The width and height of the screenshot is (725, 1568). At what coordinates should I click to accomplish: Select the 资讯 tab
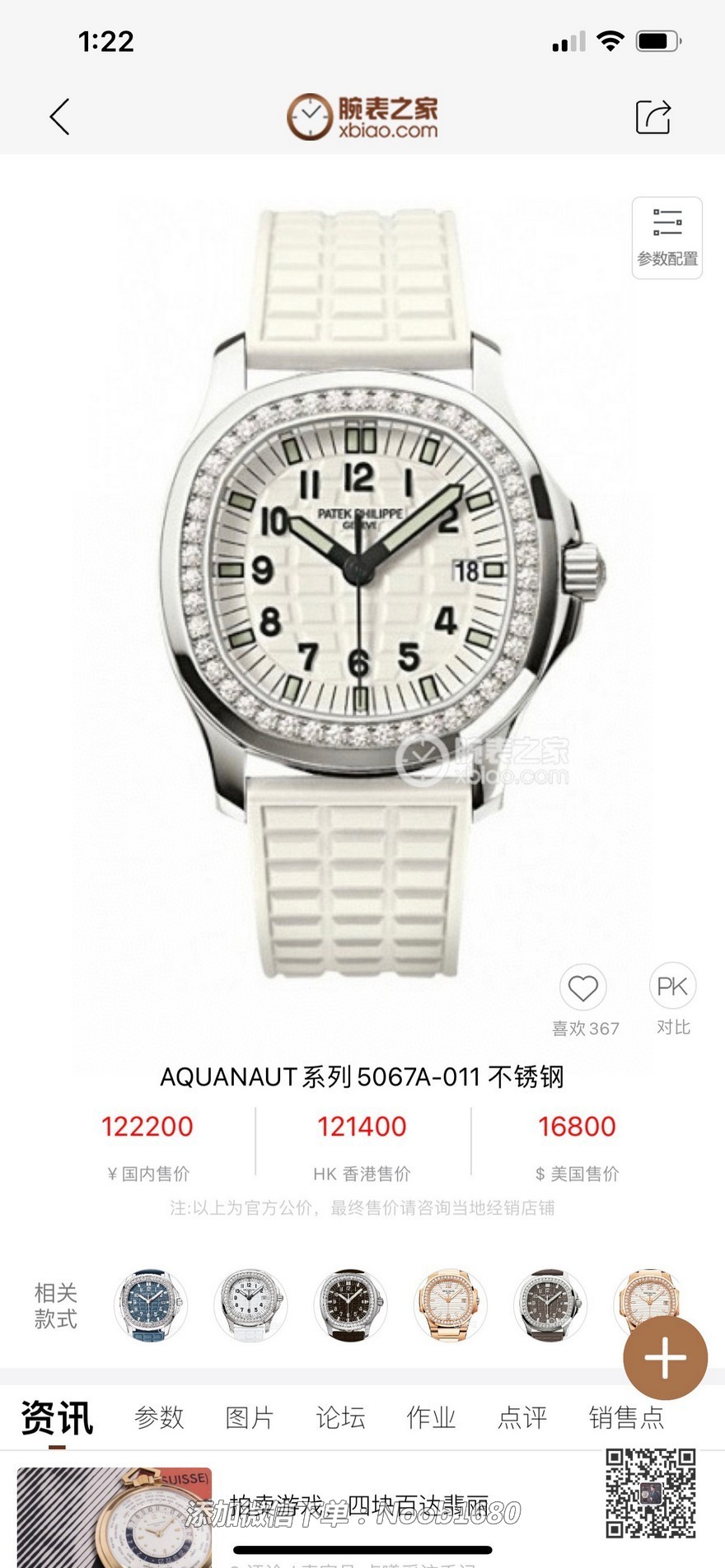coord(57,1417)
